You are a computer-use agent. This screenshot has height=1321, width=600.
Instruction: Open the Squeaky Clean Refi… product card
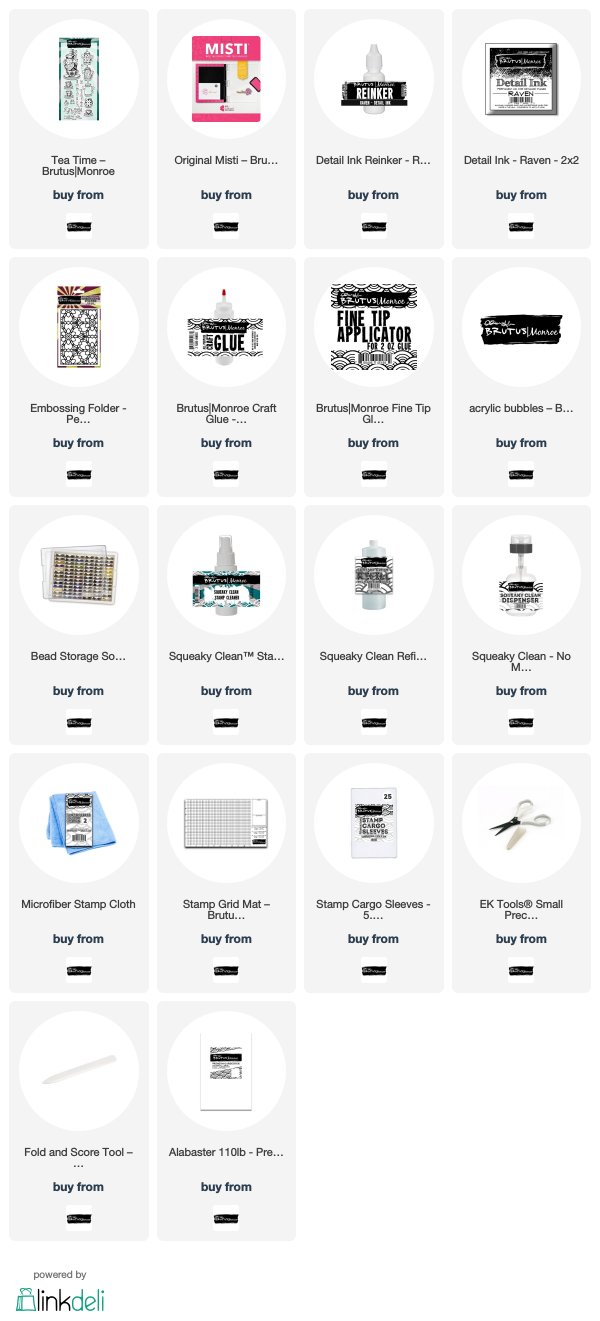(373, 625)
